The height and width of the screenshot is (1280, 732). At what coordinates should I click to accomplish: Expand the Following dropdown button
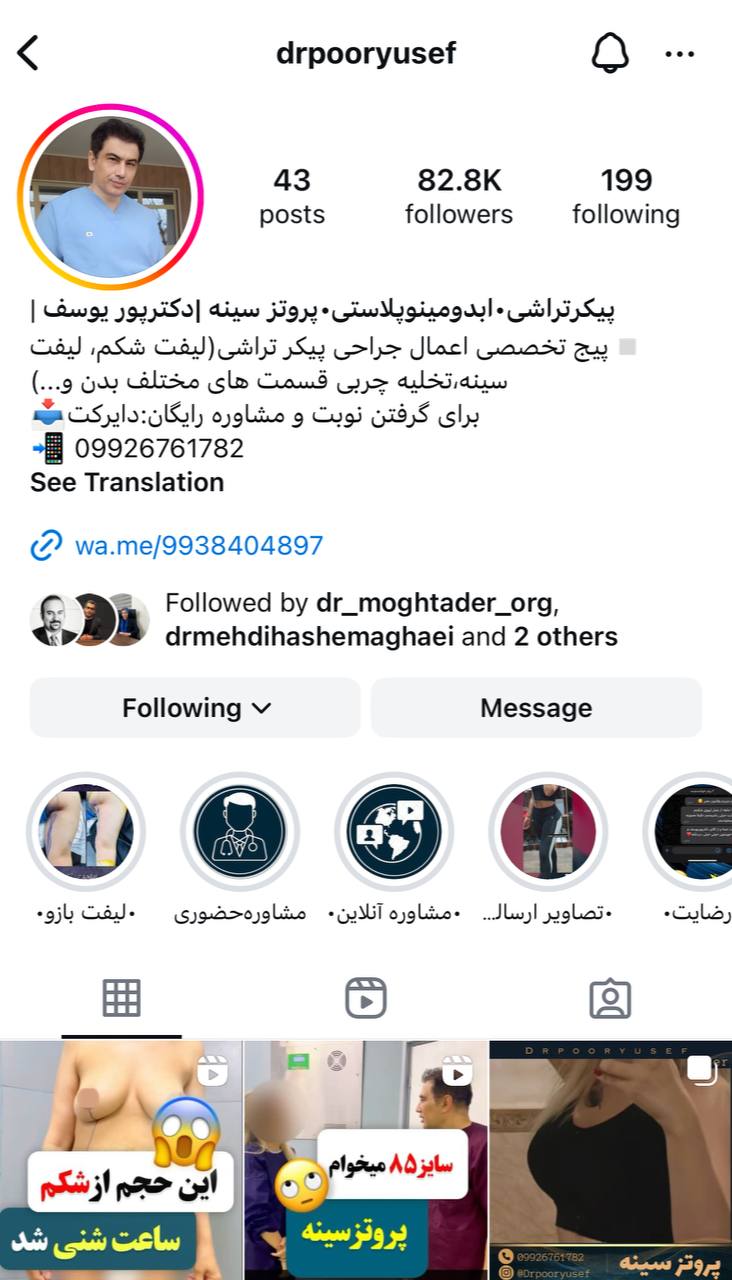195,708
